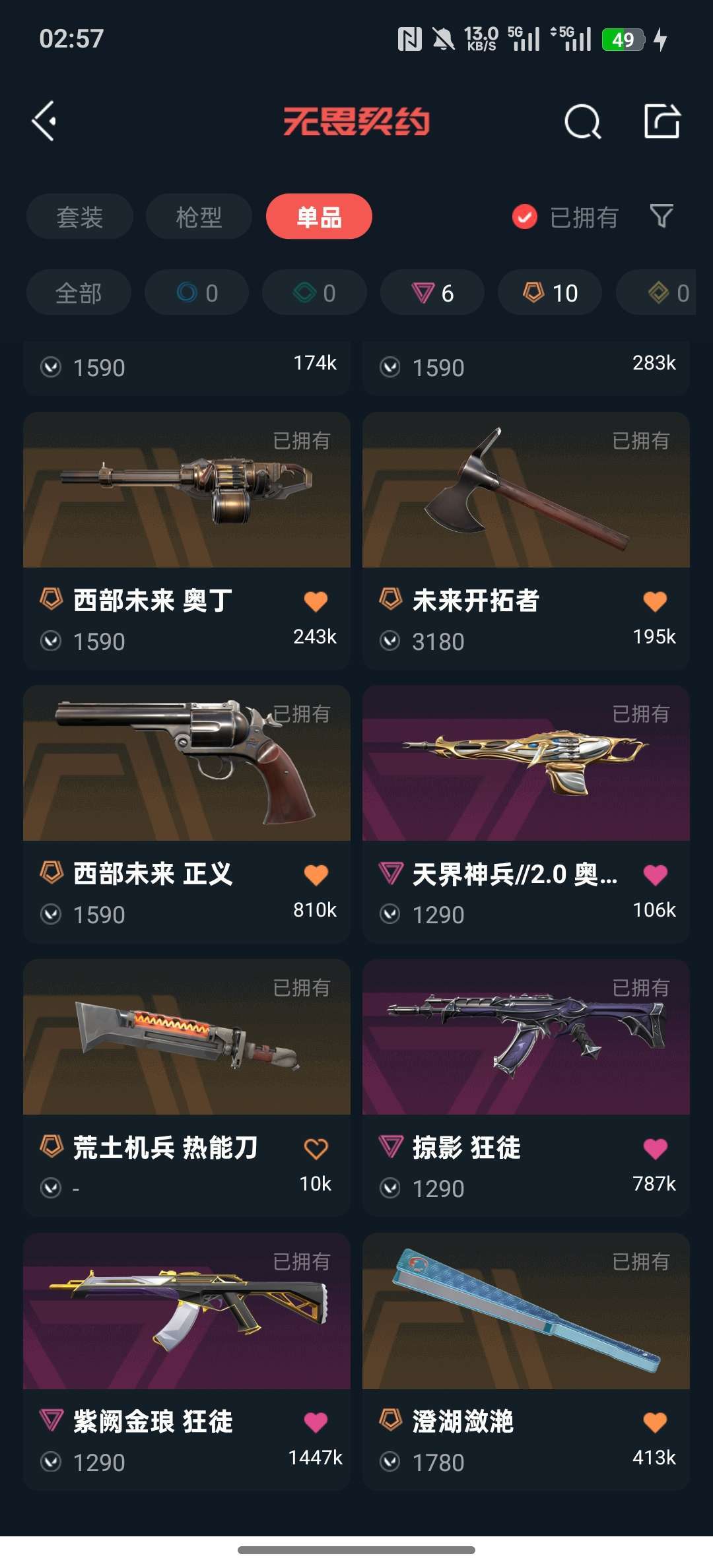
Task: Favorite 荒土机兵 热能刀 with its heart outline
Action: pos(316,1148)
